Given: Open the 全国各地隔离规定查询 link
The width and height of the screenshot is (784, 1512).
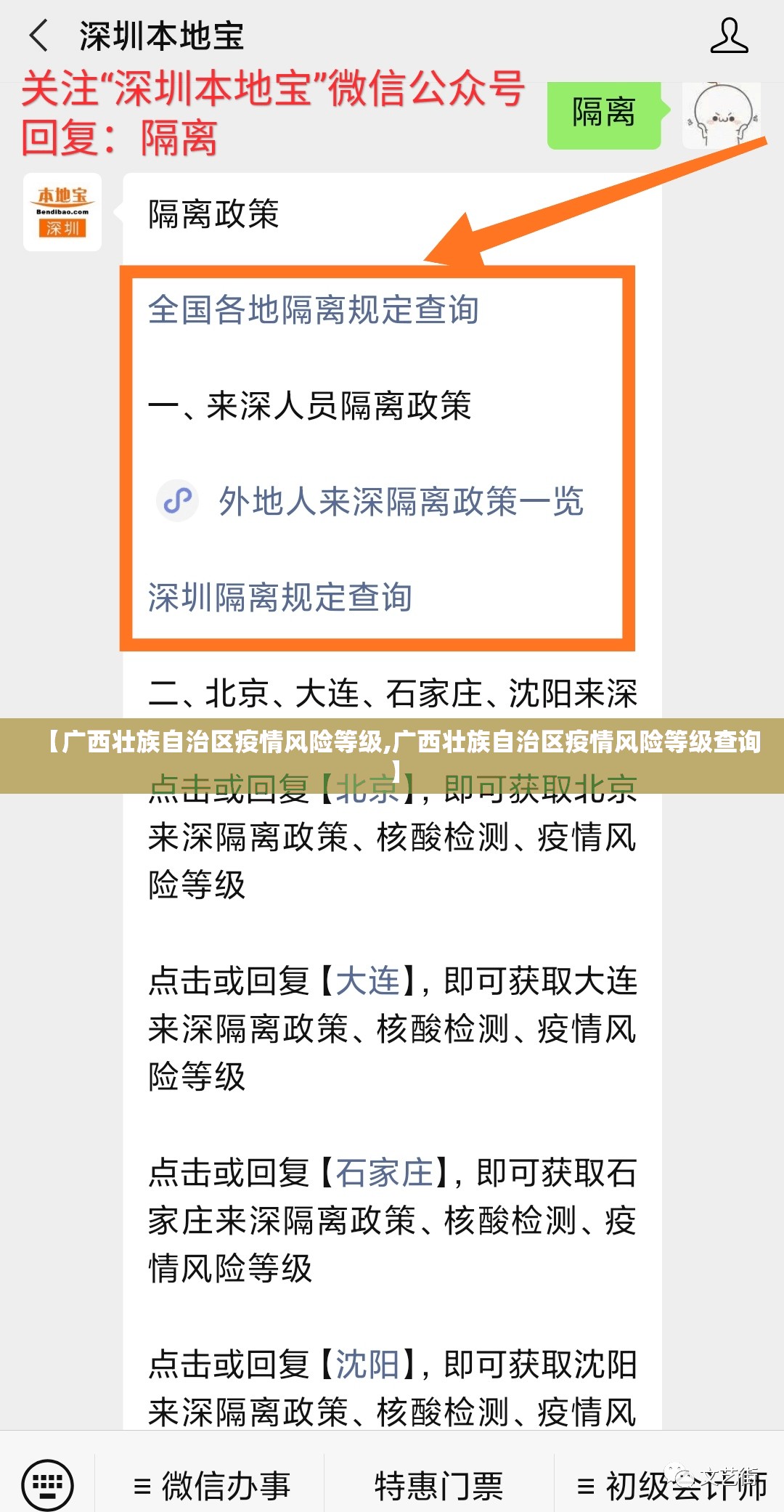Looking at the screenshot, I should click(313, 310).
